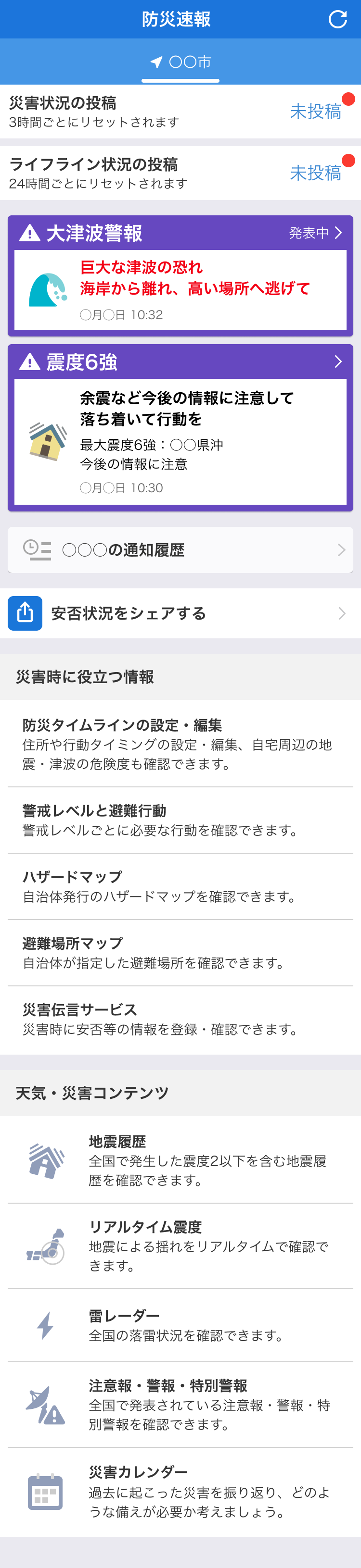Check the 雷レーダー
This screenshot has height=1568, width=361.
point(180,1325)
